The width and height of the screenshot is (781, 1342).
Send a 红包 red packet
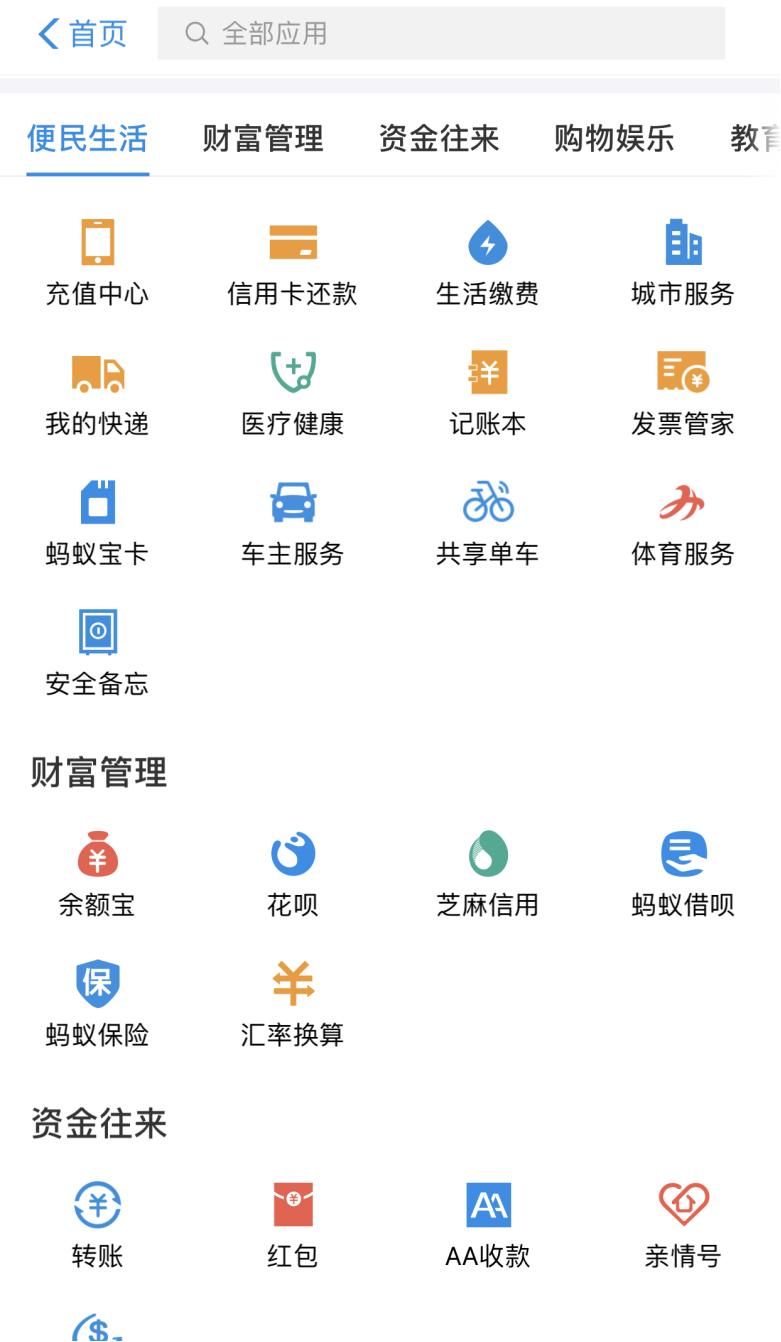pyautogui.click(x=292, y=1223)
